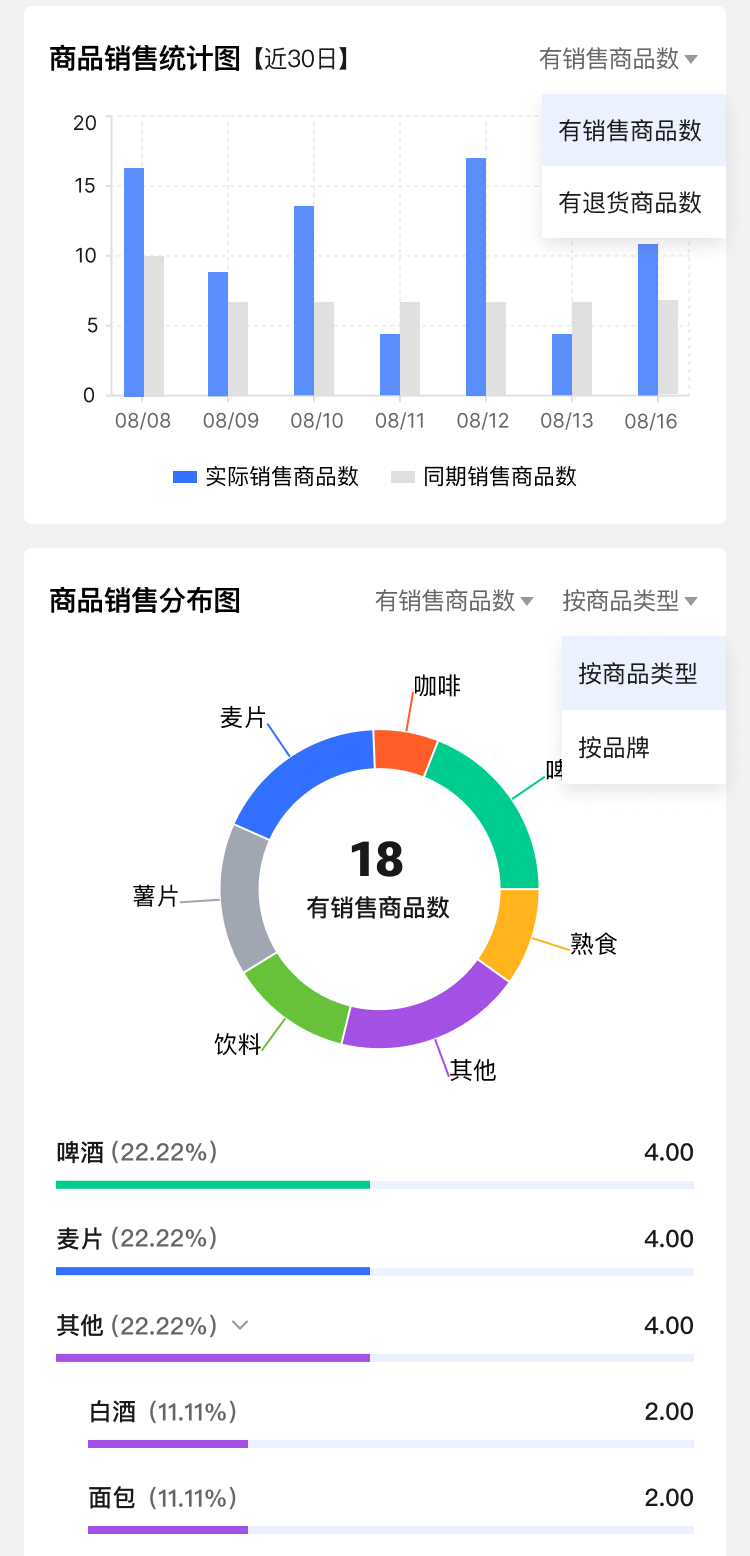Collapse the 其他 category row
Image resolution: width=750 pixels, height=1556 pixels.
[239, 1326]
